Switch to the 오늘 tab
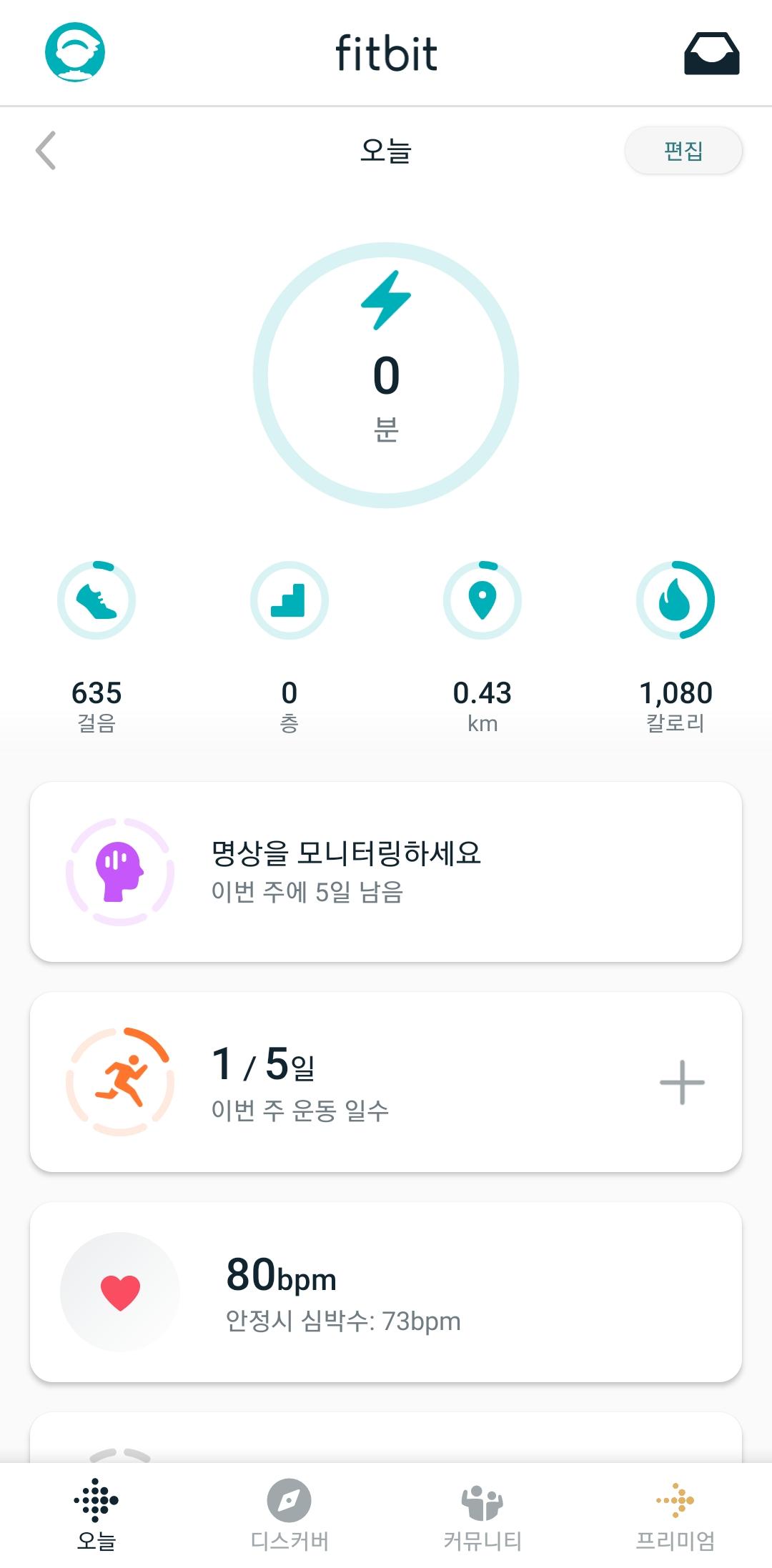The height and width of the screenshot is (1568, 772). point(96,1514)
